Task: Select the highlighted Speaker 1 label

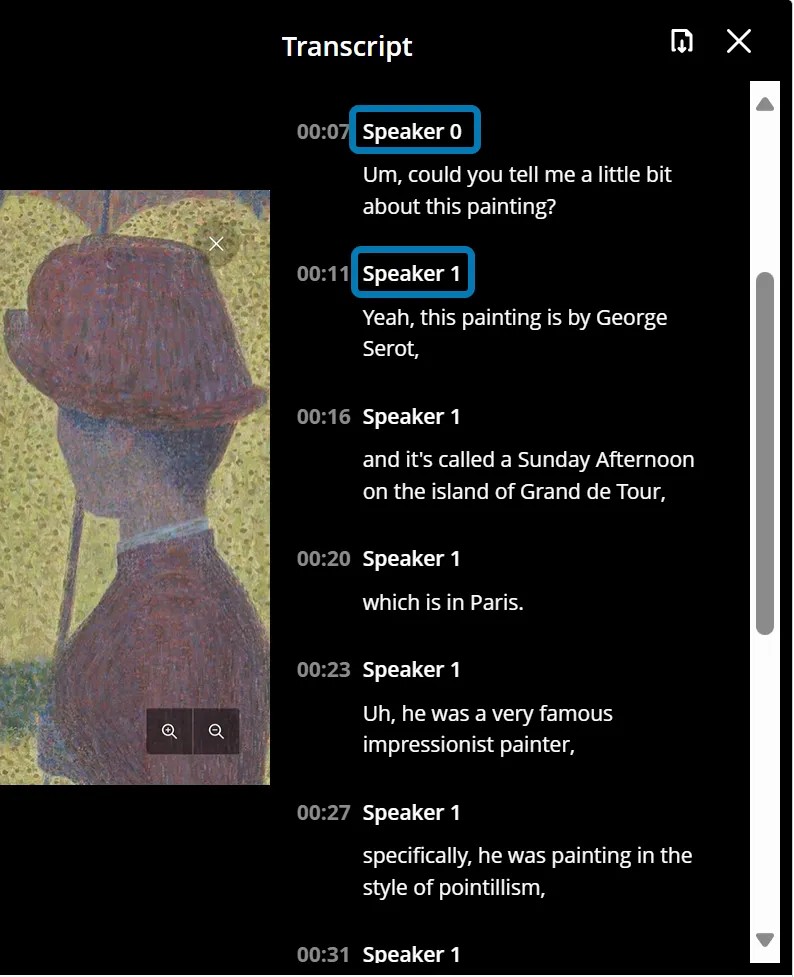Action: click(412, 274)
